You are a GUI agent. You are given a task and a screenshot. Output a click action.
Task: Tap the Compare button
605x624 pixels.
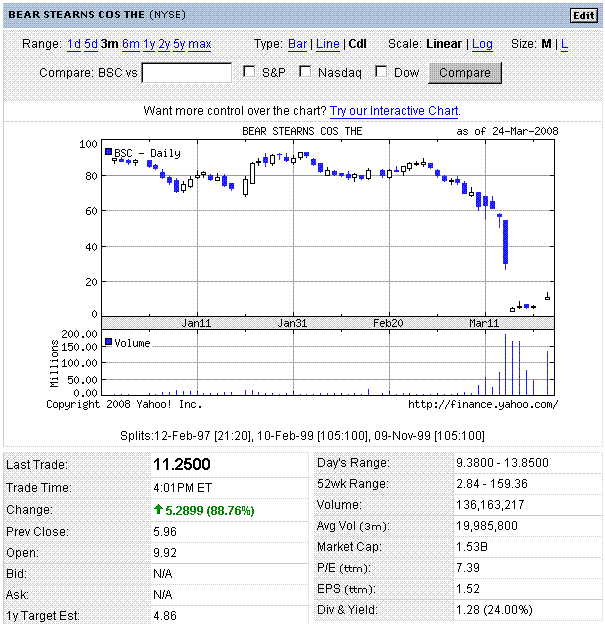(465, 73)
